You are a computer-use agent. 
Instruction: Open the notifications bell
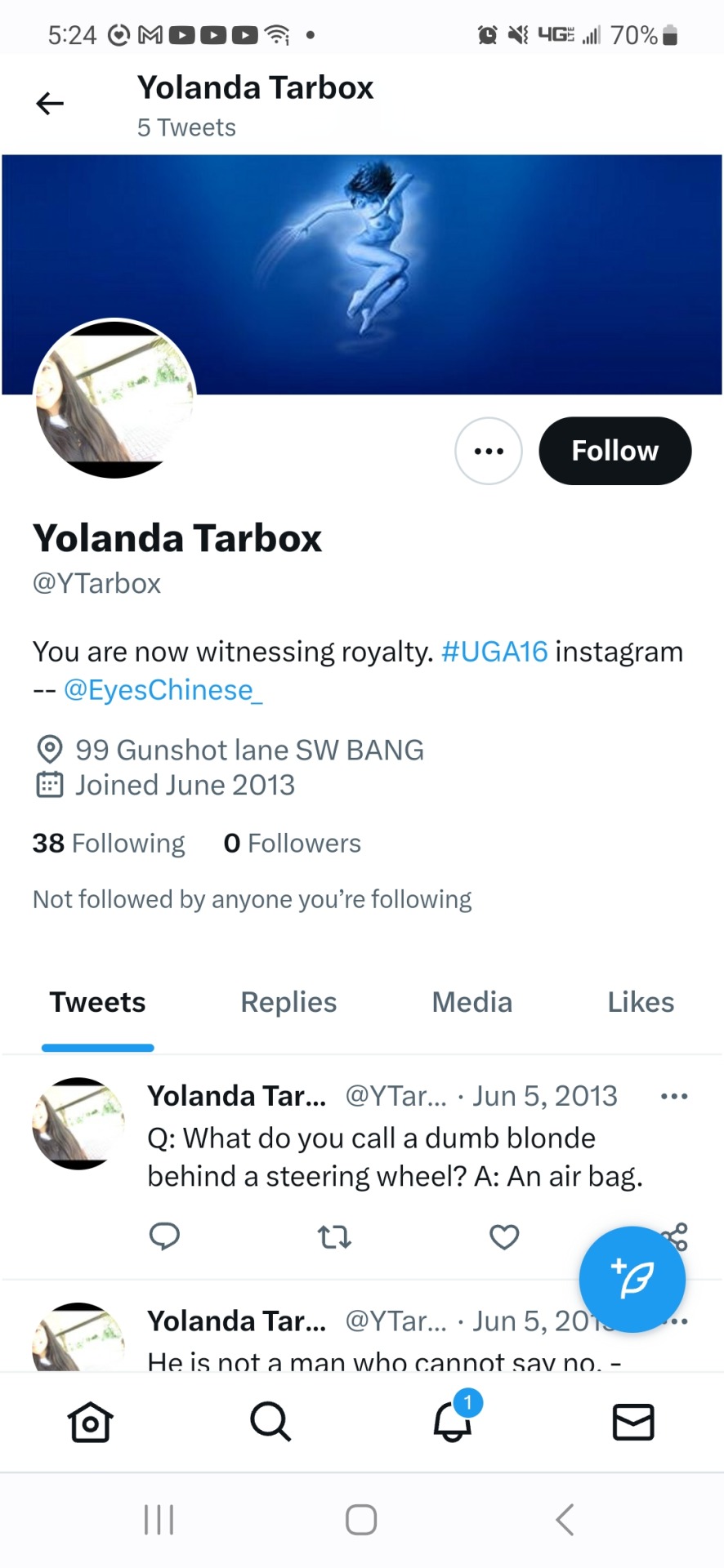click(x=452, y=1422)
